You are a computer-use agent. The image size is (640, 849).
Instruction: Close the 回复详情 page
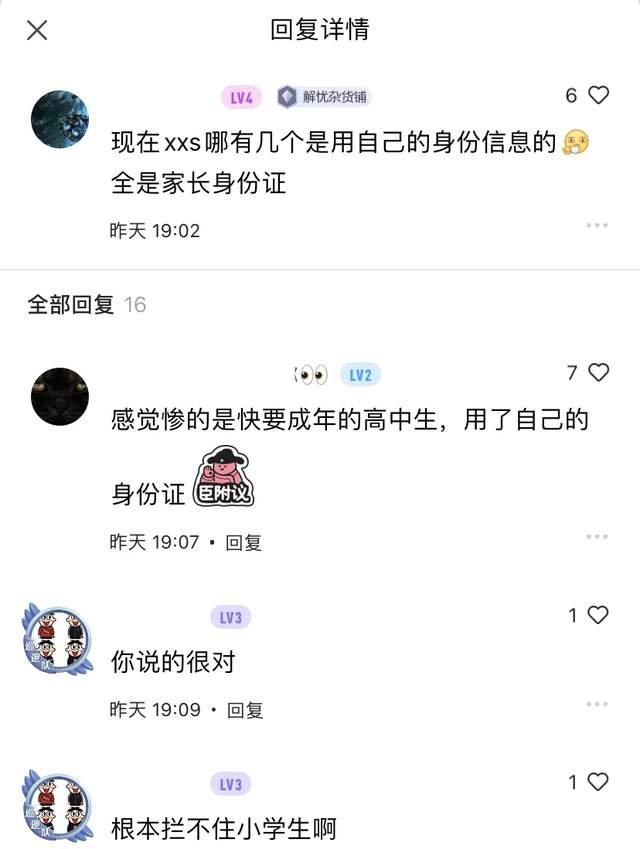(x=37, y=30)
